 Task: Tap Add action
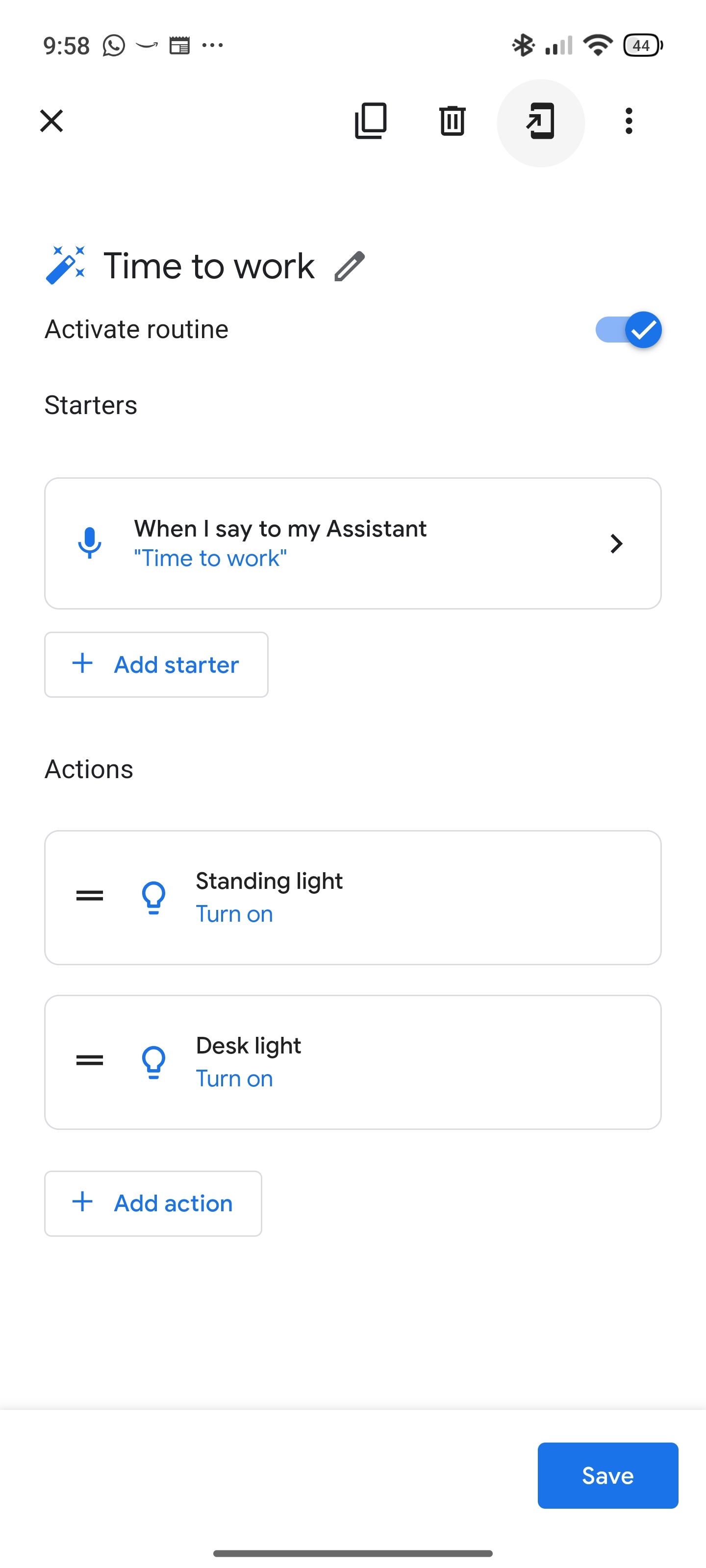pyautogui.click(x=153, y=1203)
